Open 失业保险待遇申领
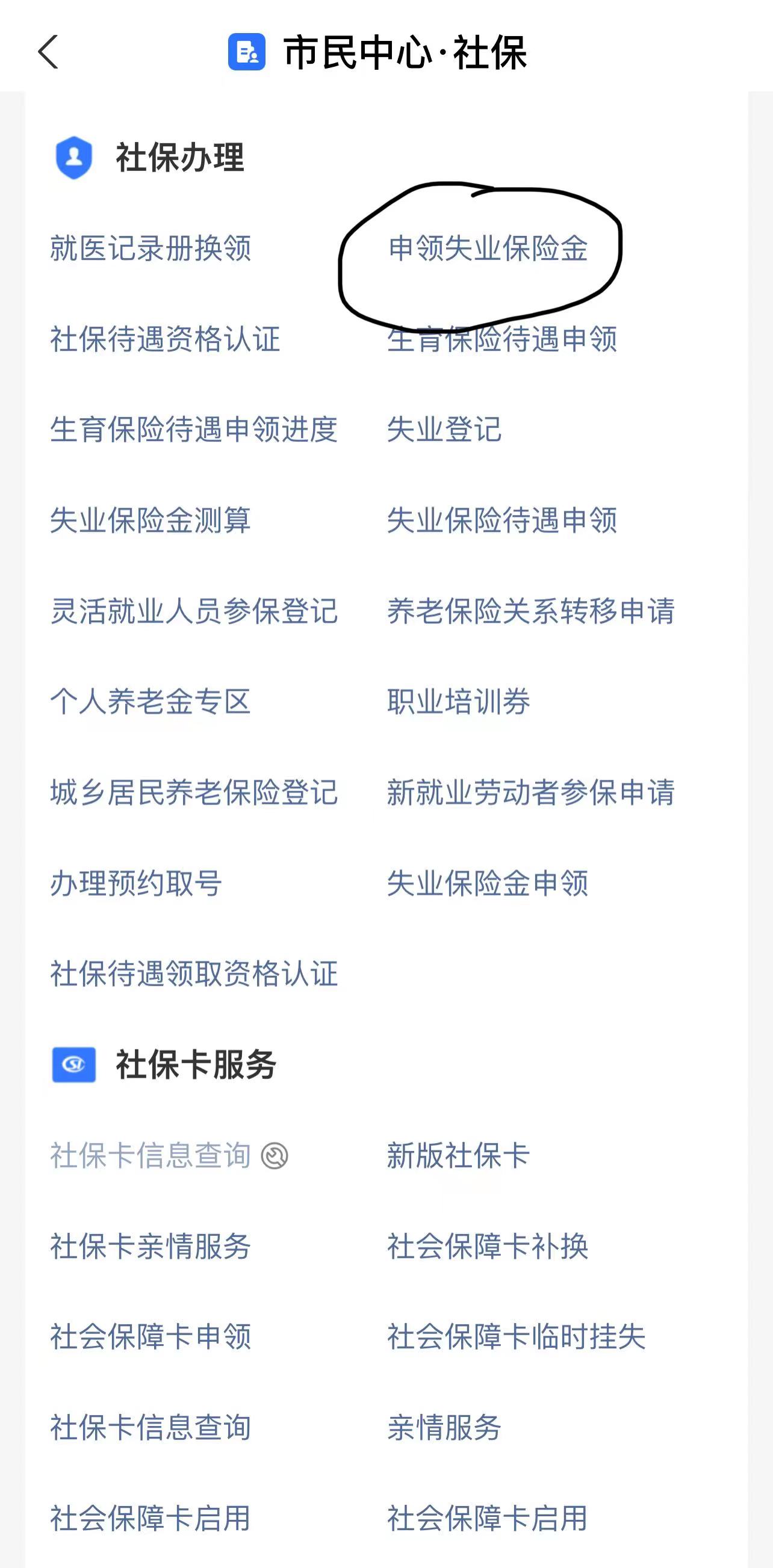 click(x=502, y=520)
